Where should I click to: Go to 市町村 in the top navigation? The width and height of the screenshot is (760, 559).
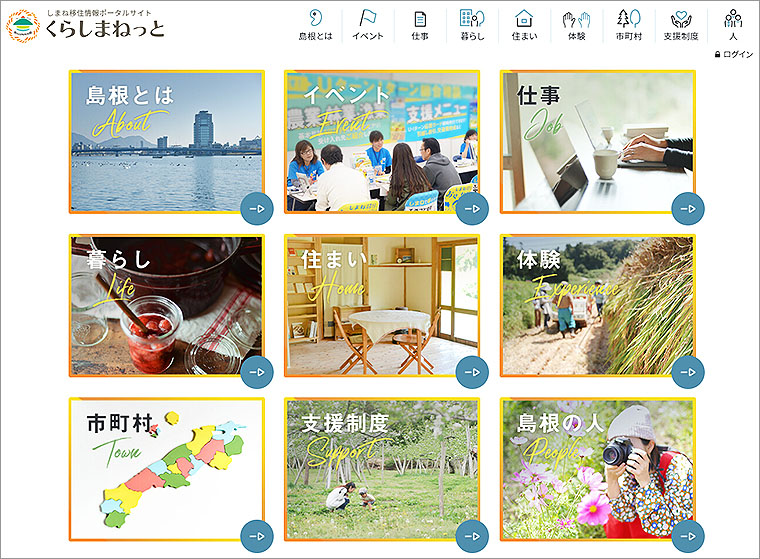click(628, 24)
